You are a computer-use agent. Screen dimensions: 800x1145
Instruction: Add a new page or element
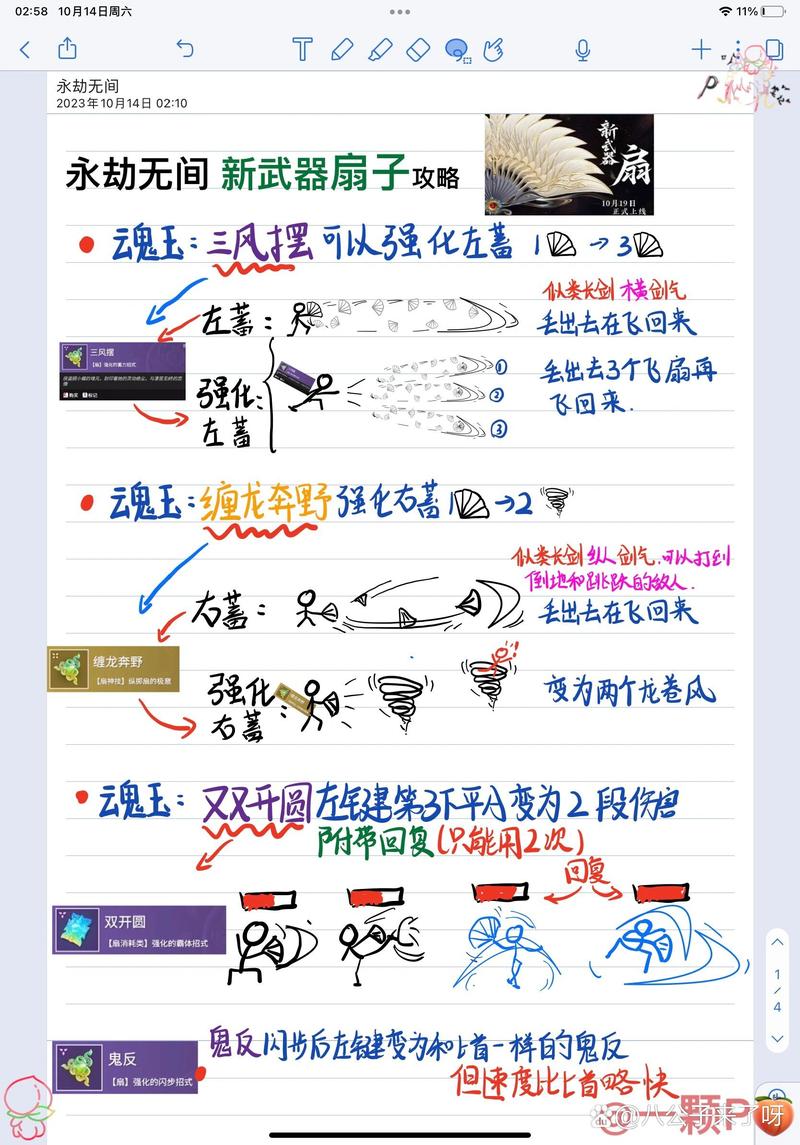pos(701,49)
